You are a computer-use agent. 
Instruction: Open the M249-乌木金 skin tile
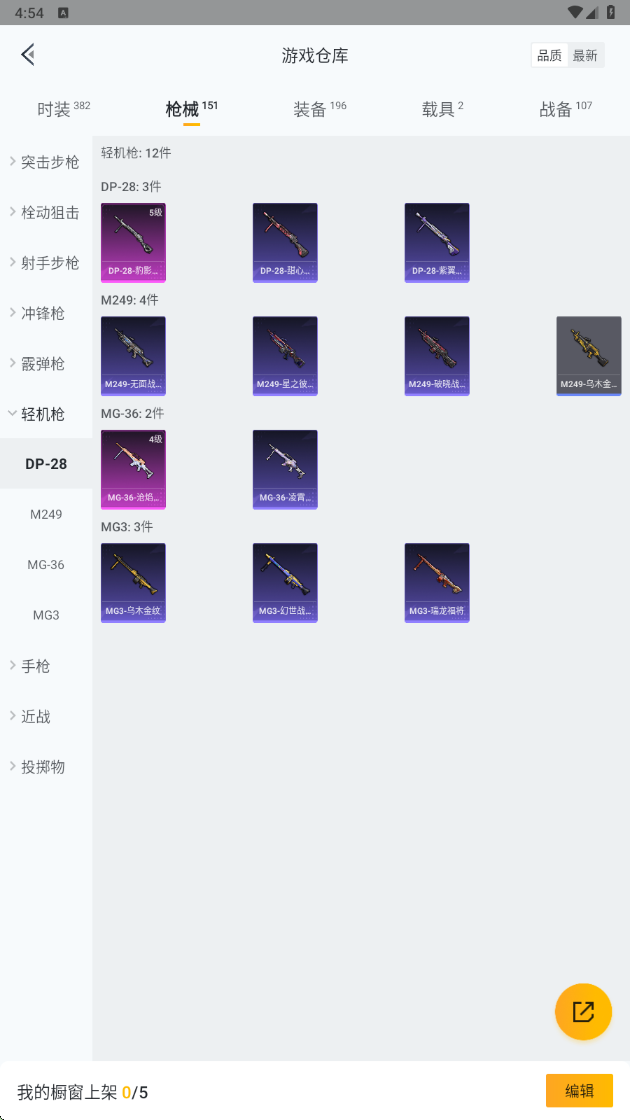(589, 356)
